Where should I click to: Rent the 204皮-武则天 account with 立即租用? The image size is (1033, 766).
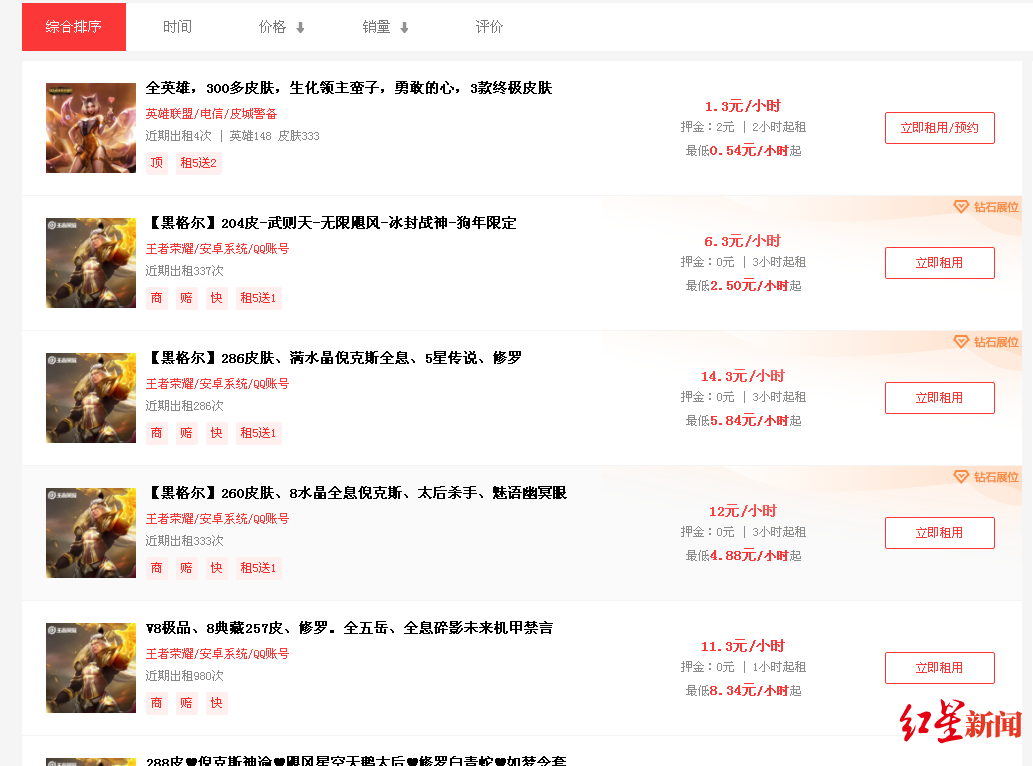[x=939, y=263]
